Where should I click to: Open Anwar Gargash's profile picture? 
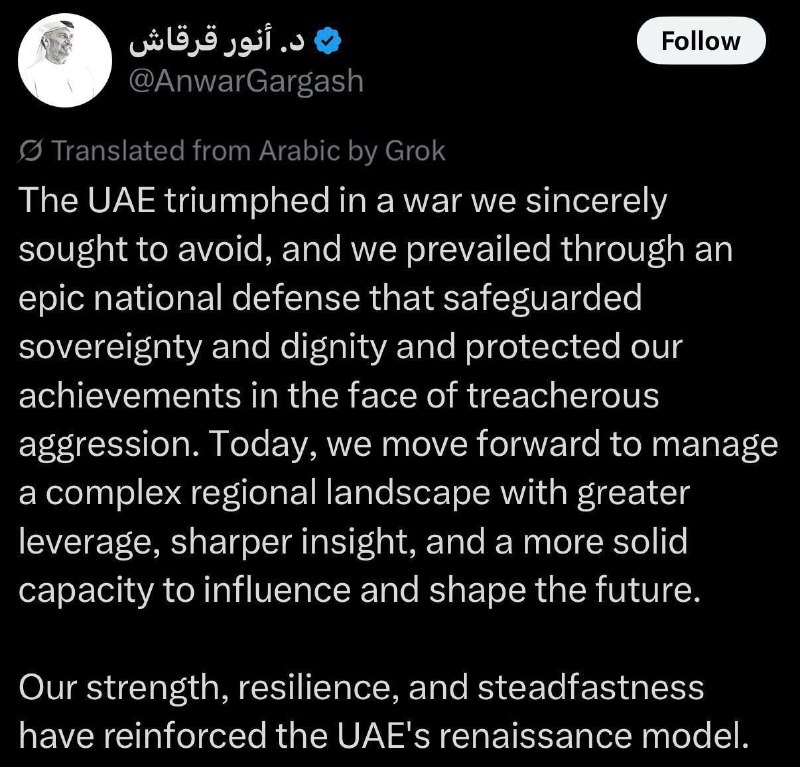(x=65, y=62)
